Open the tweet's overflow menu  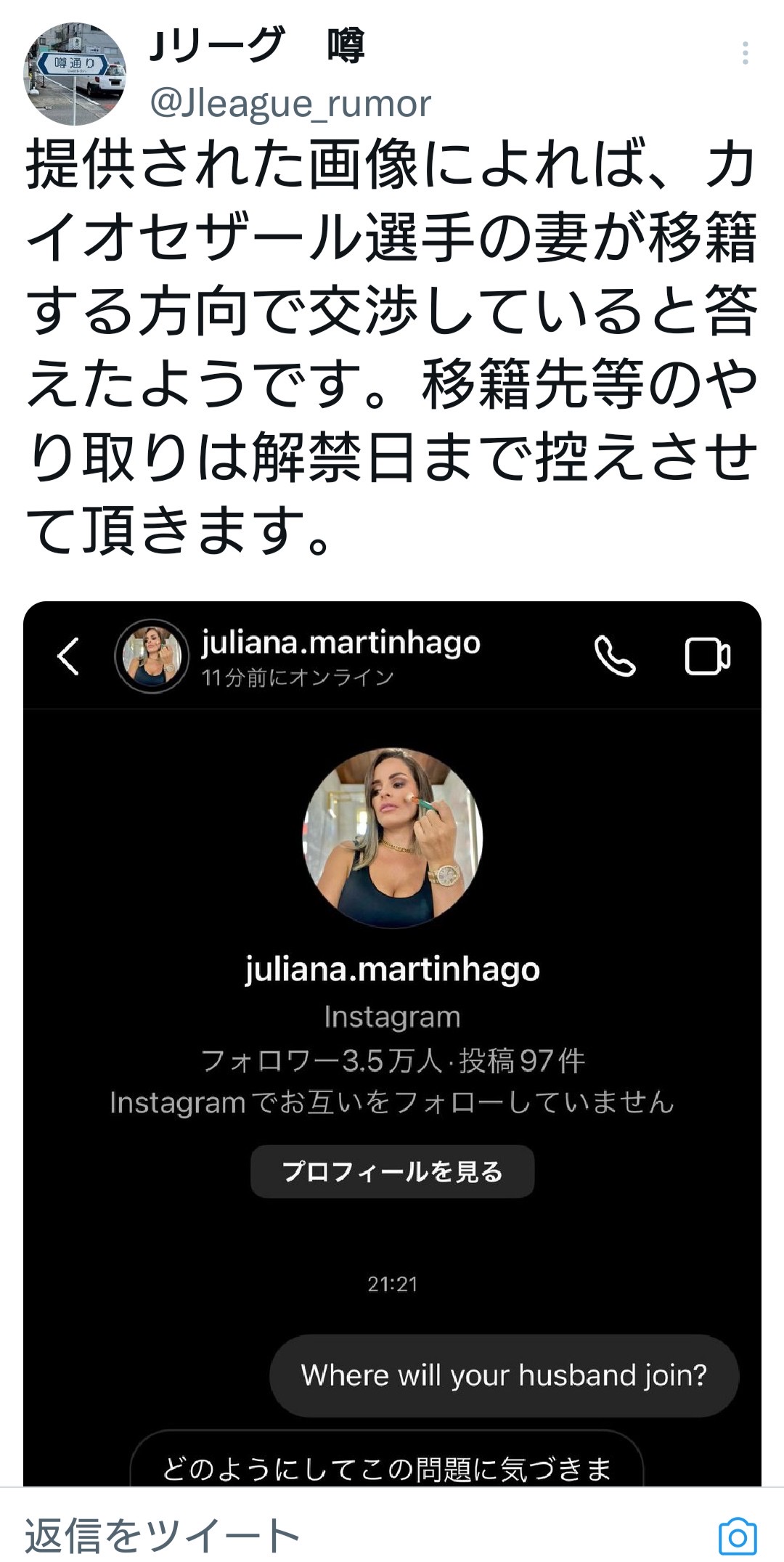[745, 53]
